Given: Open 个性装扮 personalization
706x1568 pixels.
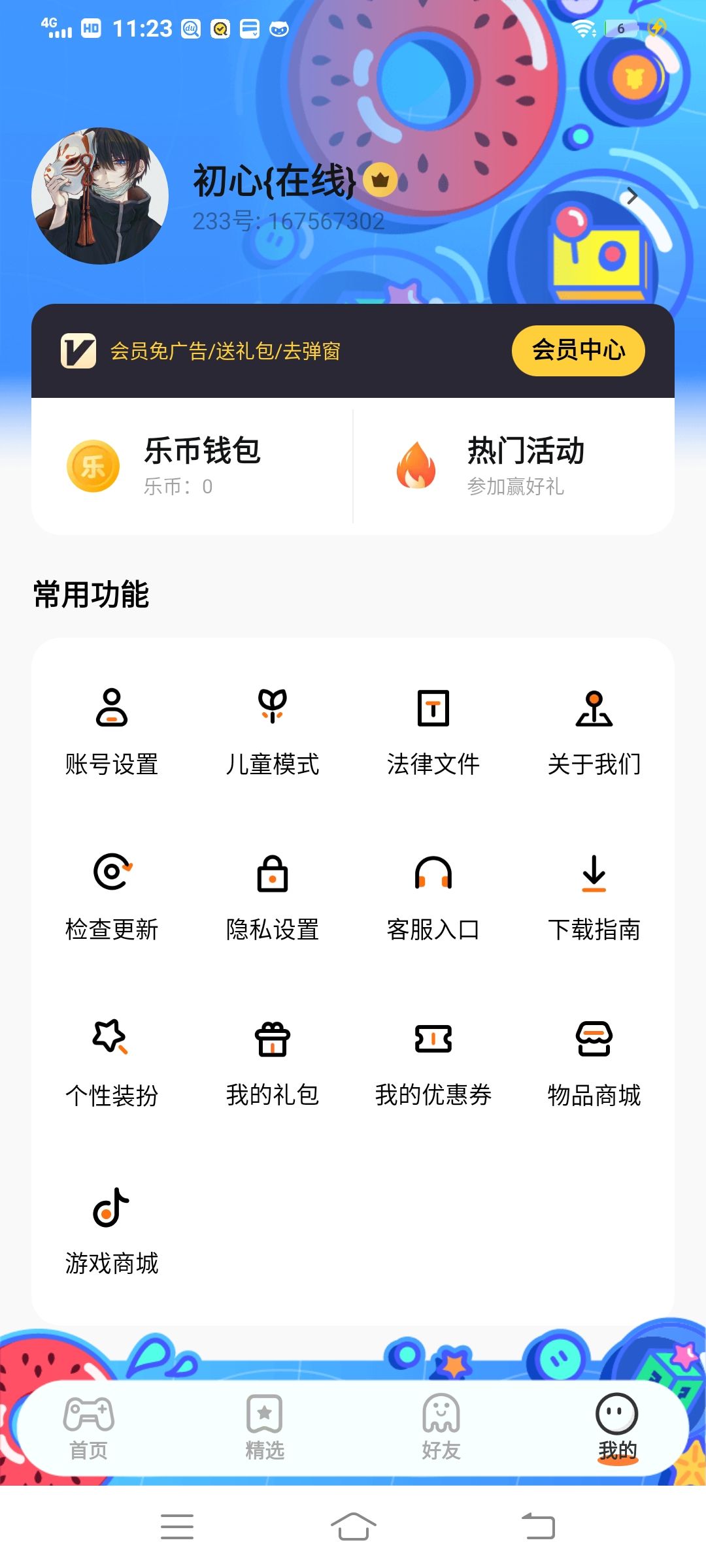Looking at the screenshot, I should pos(112,1062).
